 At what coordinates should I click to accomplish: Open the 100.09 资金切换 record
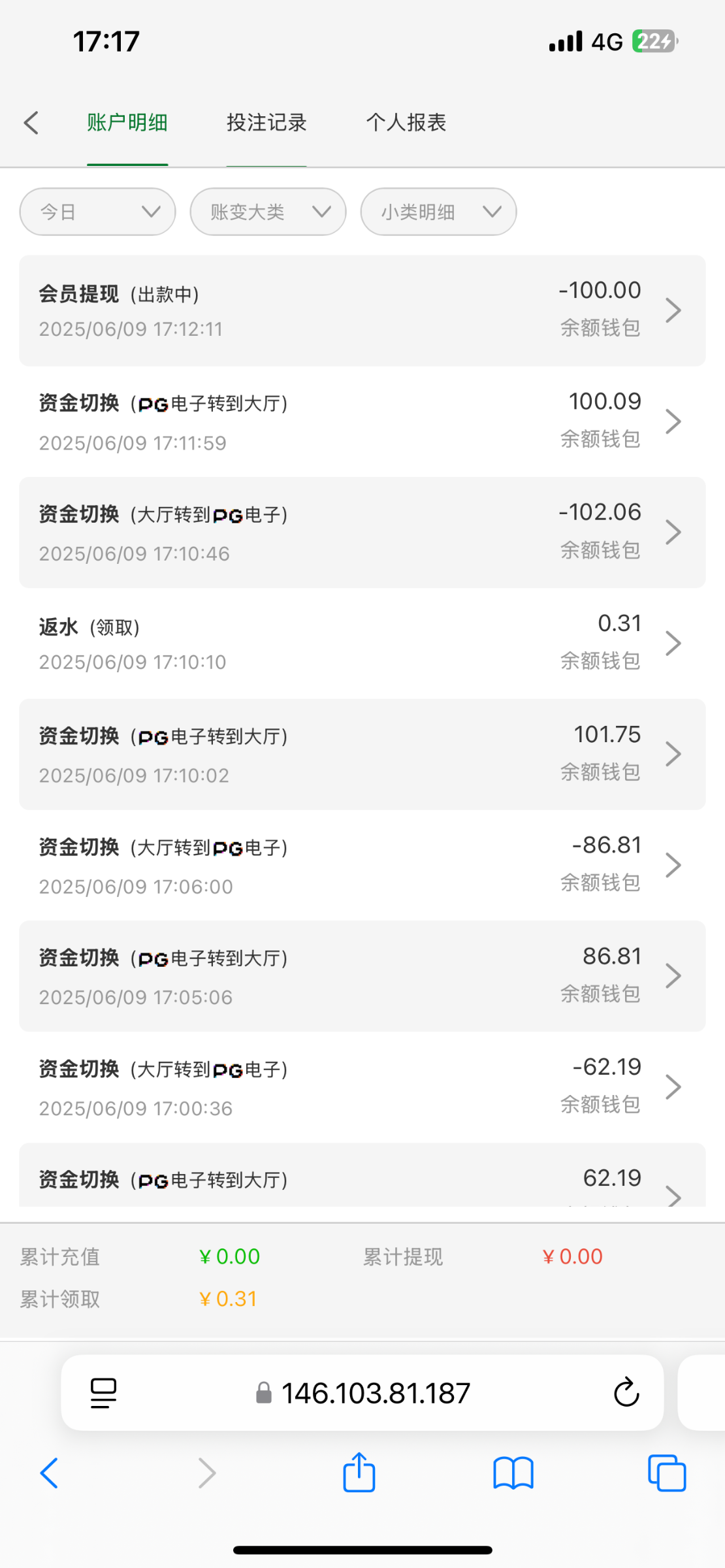tap(362, 421)
